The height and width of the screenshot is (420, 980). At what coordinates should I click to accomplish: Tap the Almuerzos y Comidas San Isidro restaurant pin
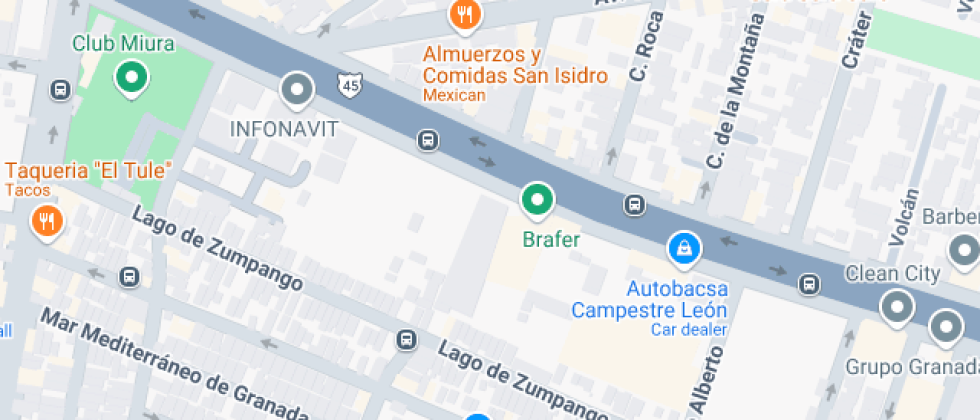465,15
